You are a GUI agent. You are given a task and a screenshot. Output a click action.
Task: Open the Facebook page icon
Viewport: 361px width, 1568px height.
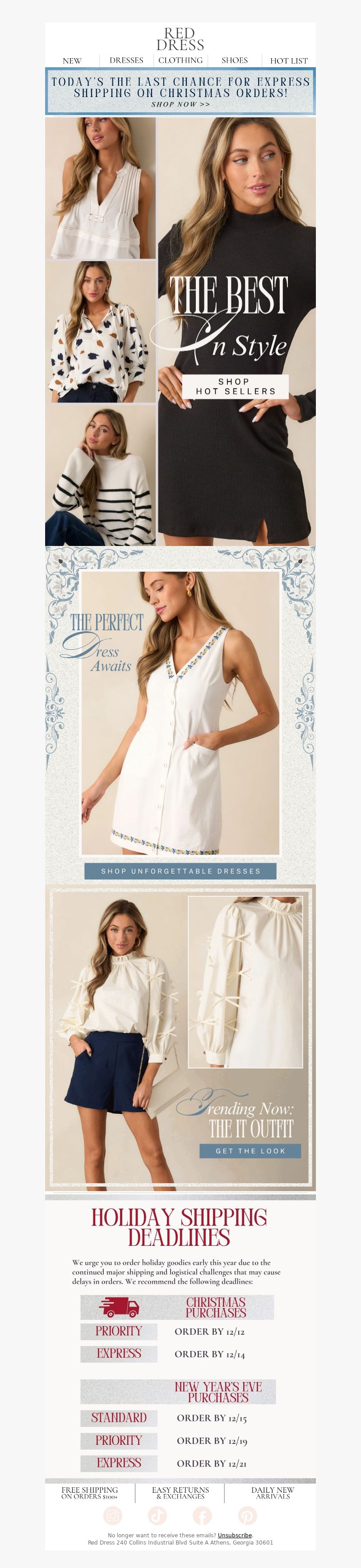click(202, 1515)
